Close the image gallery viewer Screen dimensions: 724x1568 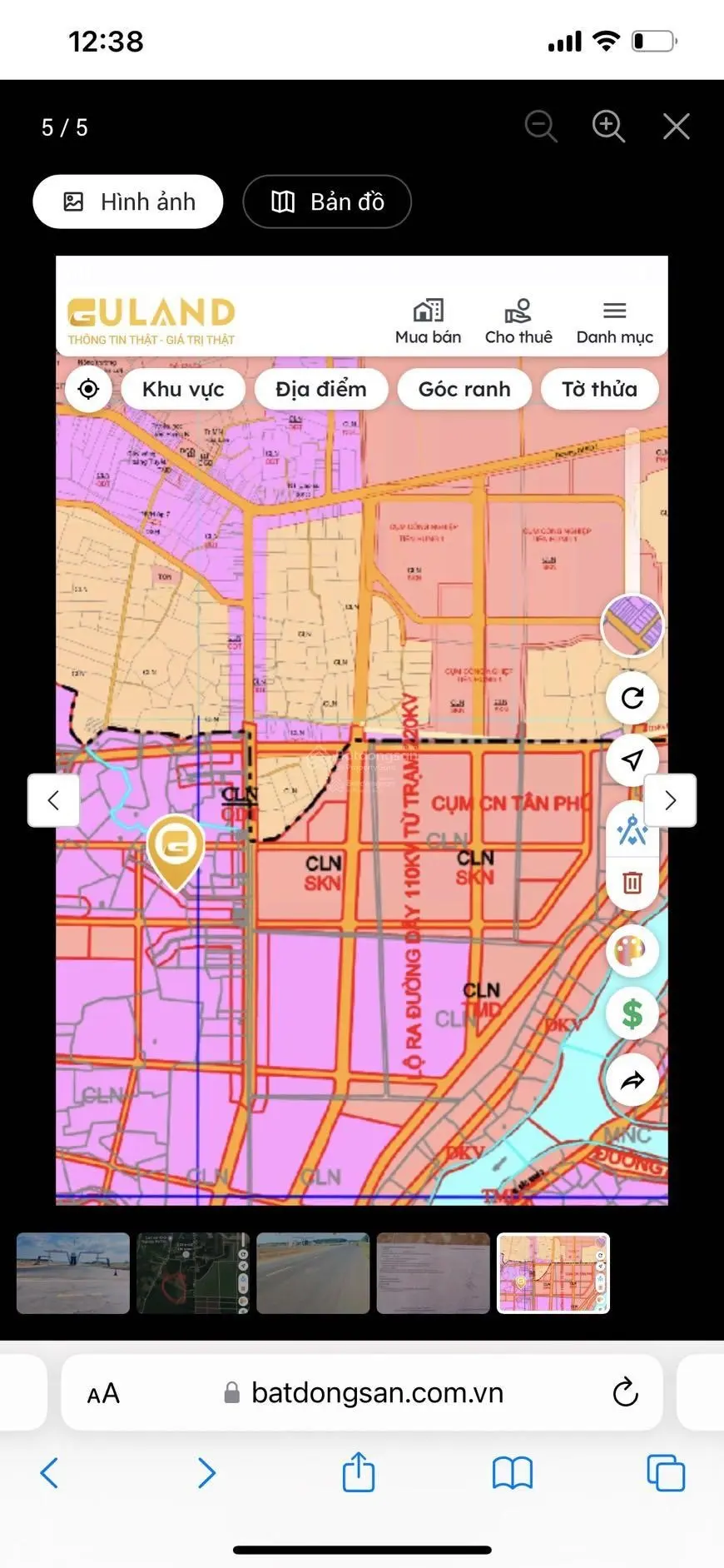[676, 127]
